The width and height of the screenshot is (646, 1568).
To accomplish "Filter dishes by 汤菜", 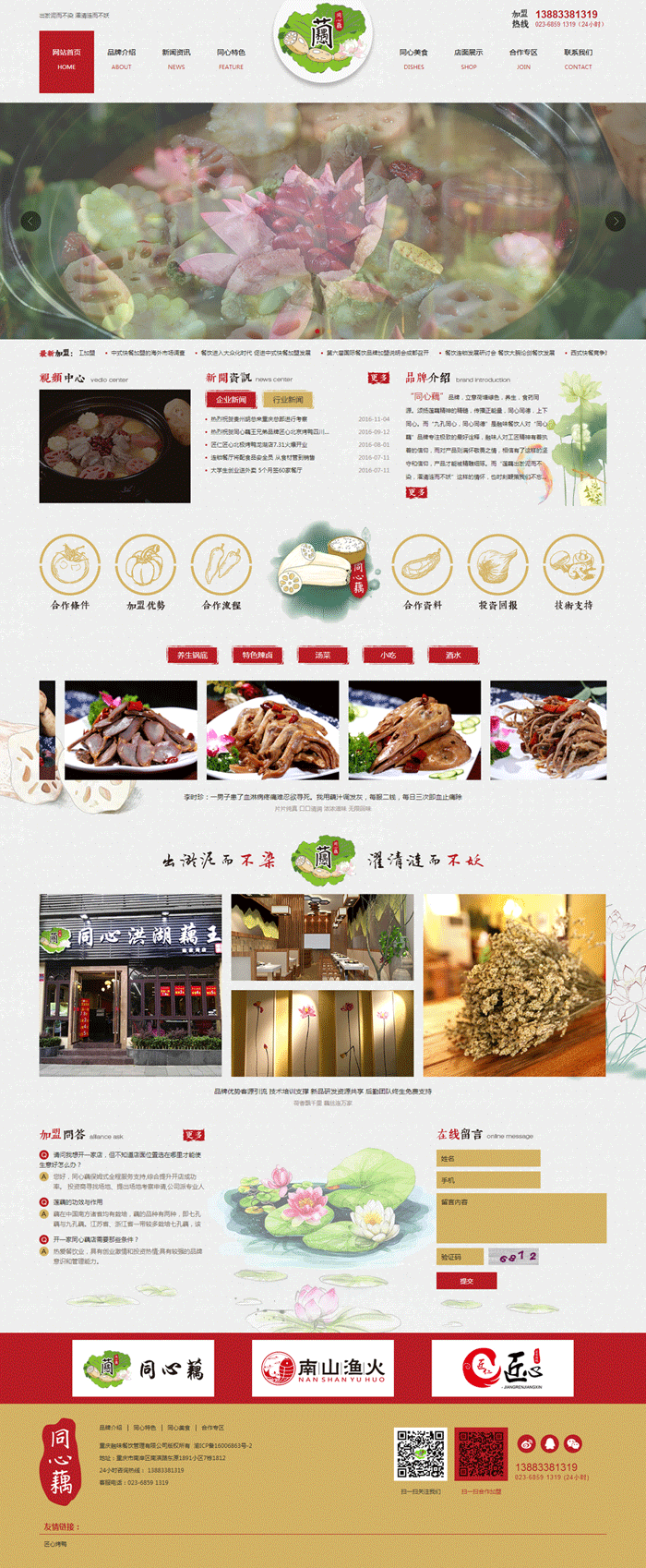I will click(322, 655).
